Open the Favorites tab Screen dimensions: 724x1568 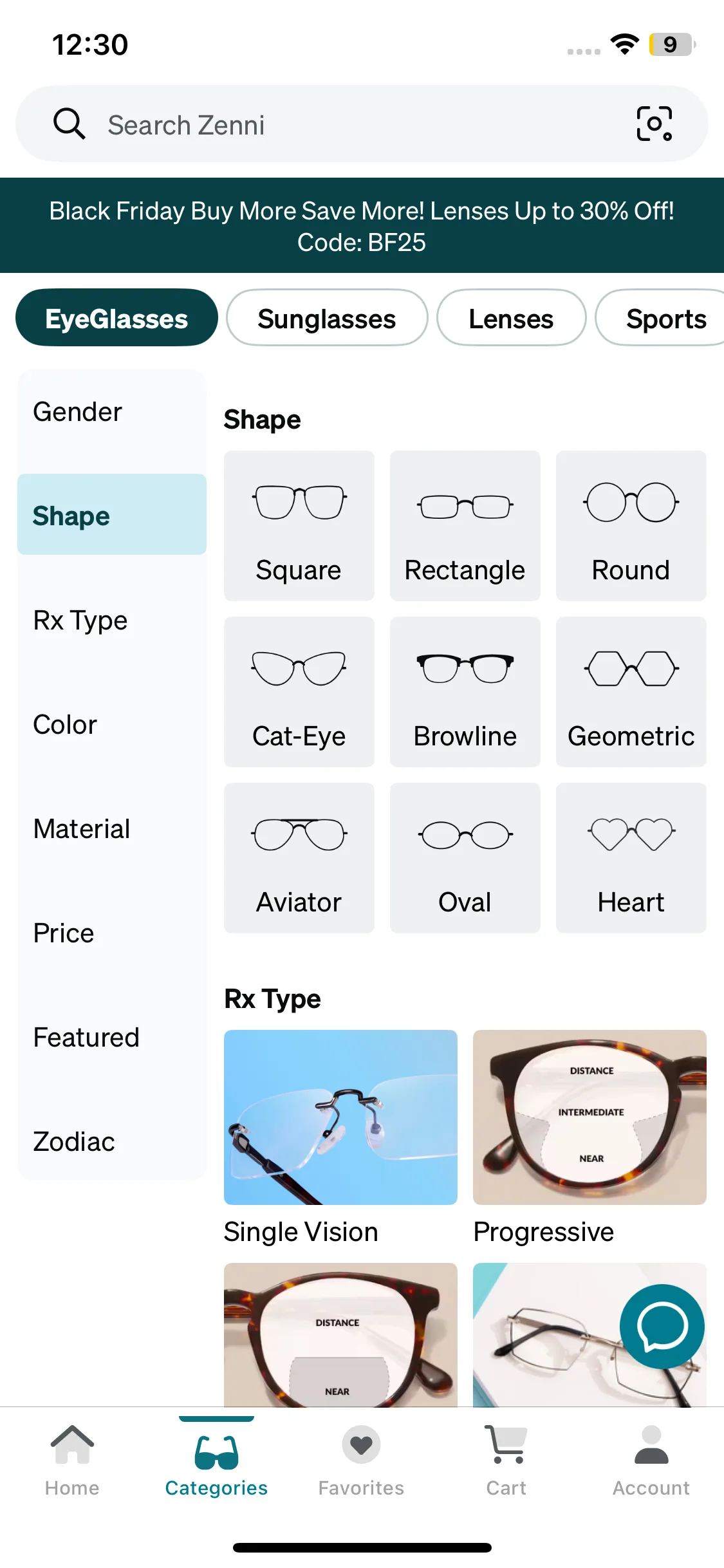click(x=361, y=1461)
